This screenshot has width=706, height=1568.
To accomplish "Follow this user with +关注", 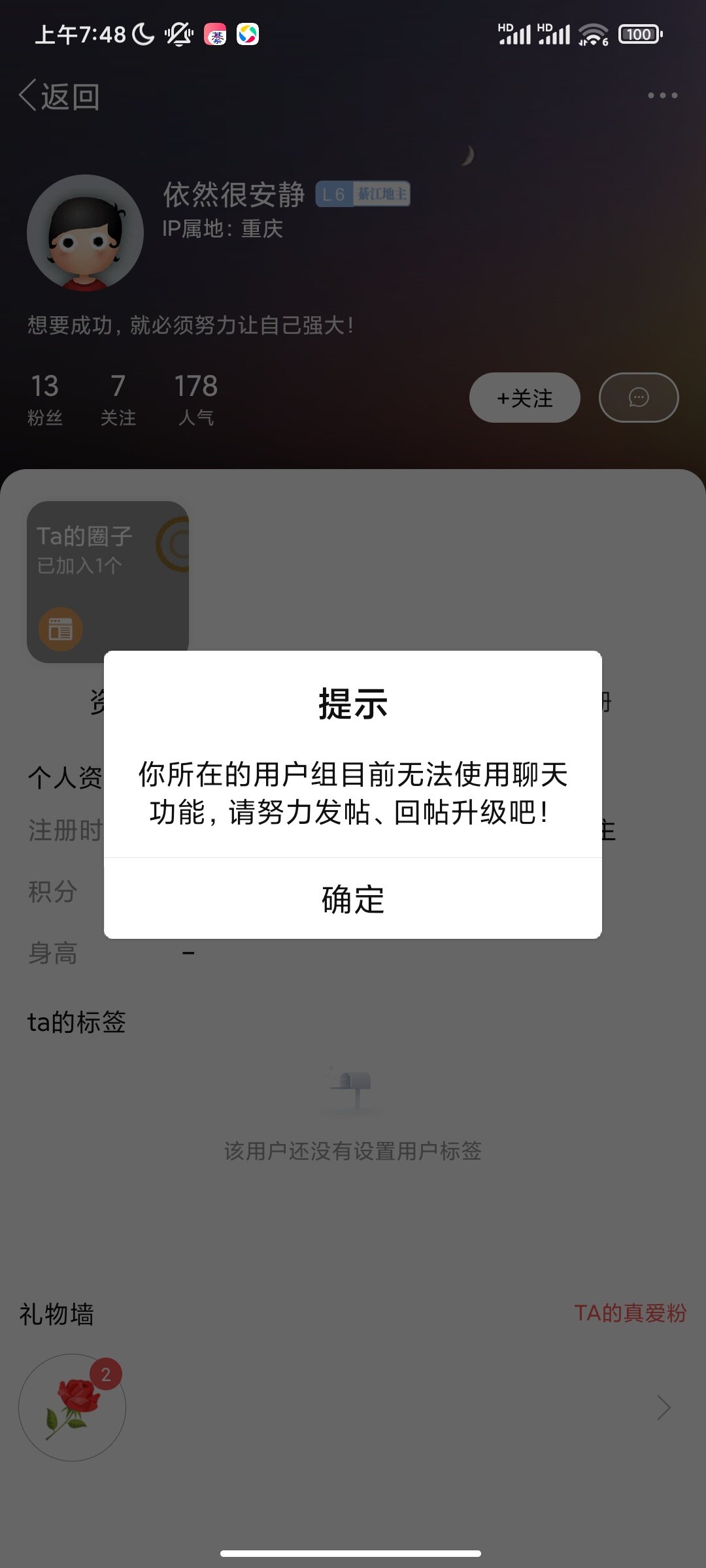I will tap(525, 398).
